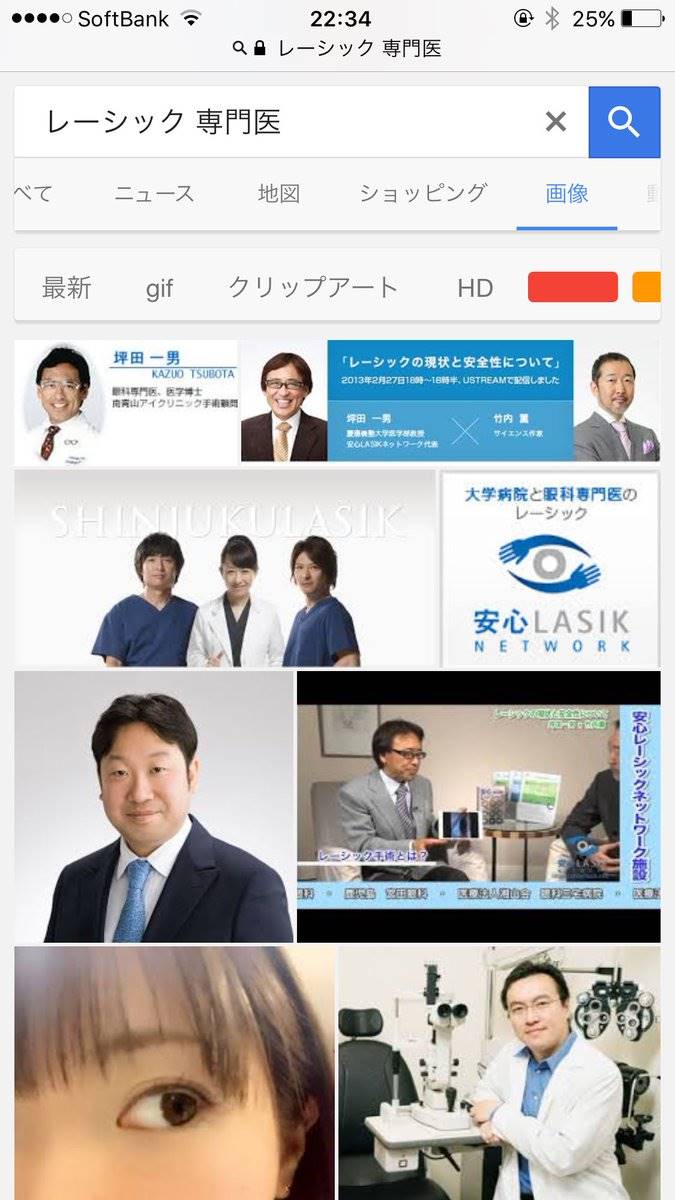Viewport: 675px width, 1200px height.
Task: Open the 安心LASIK NETWORK image result
Action: [551, 568]
